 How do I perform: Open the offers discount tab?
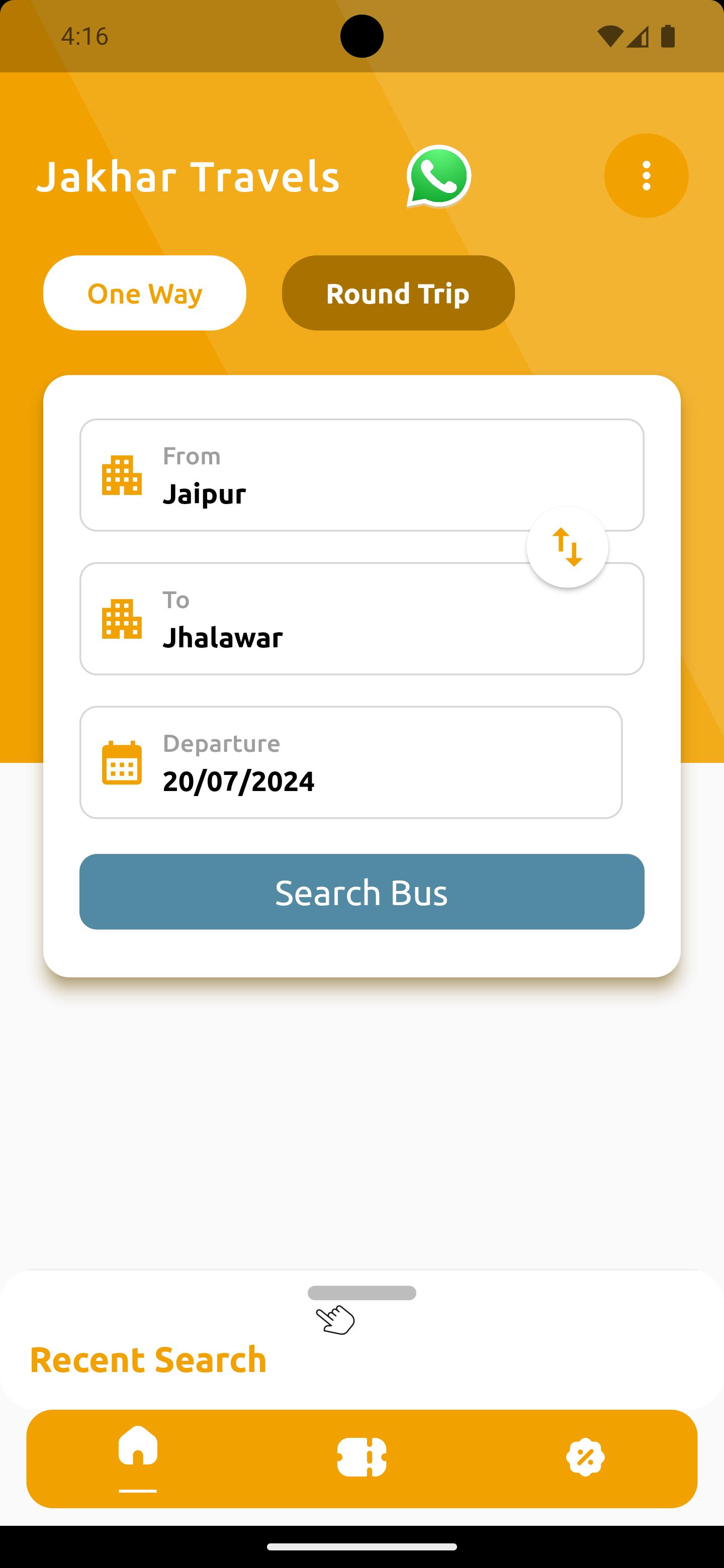coord(585,1457)
